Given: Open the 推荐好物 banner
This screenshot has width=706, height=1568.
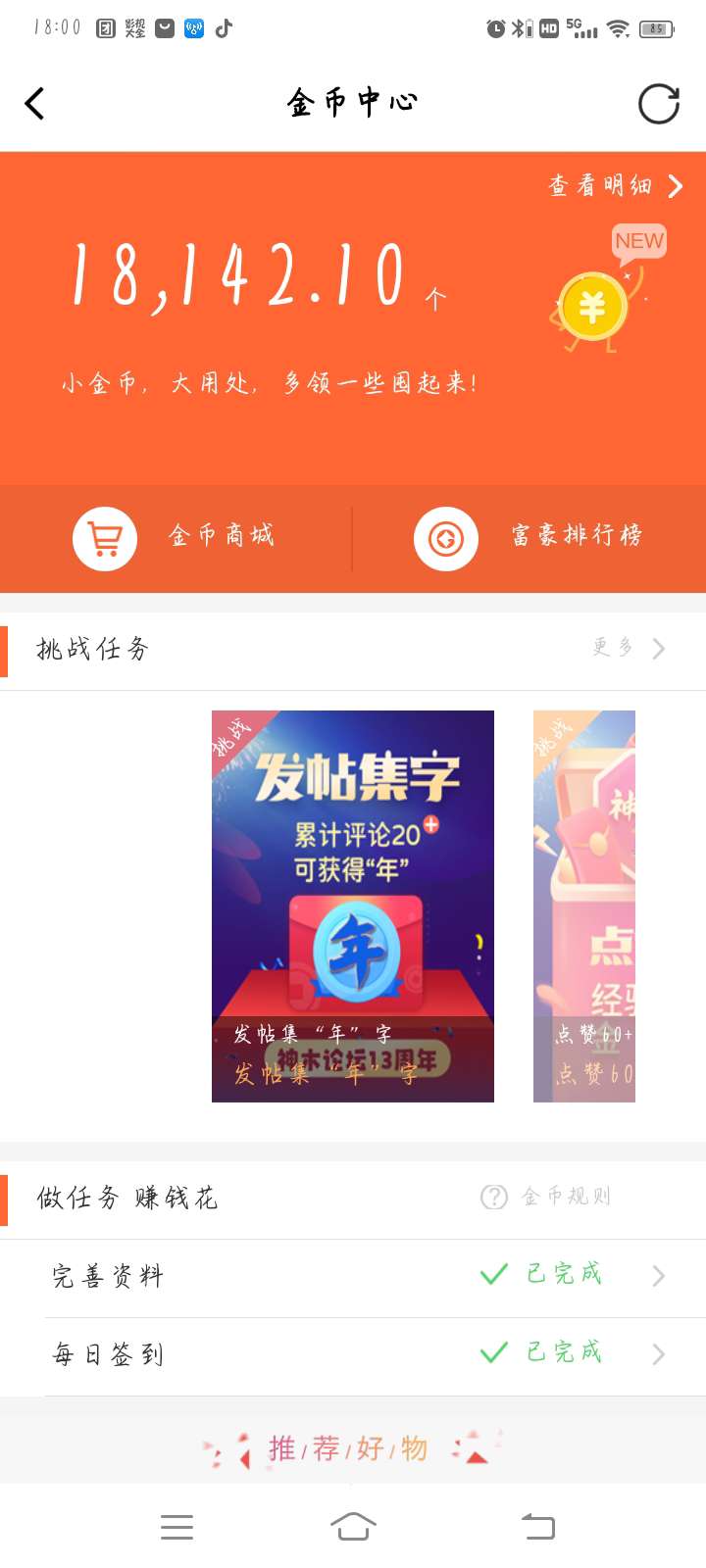Looking at the screenshot, I should tap(349, 1448).
